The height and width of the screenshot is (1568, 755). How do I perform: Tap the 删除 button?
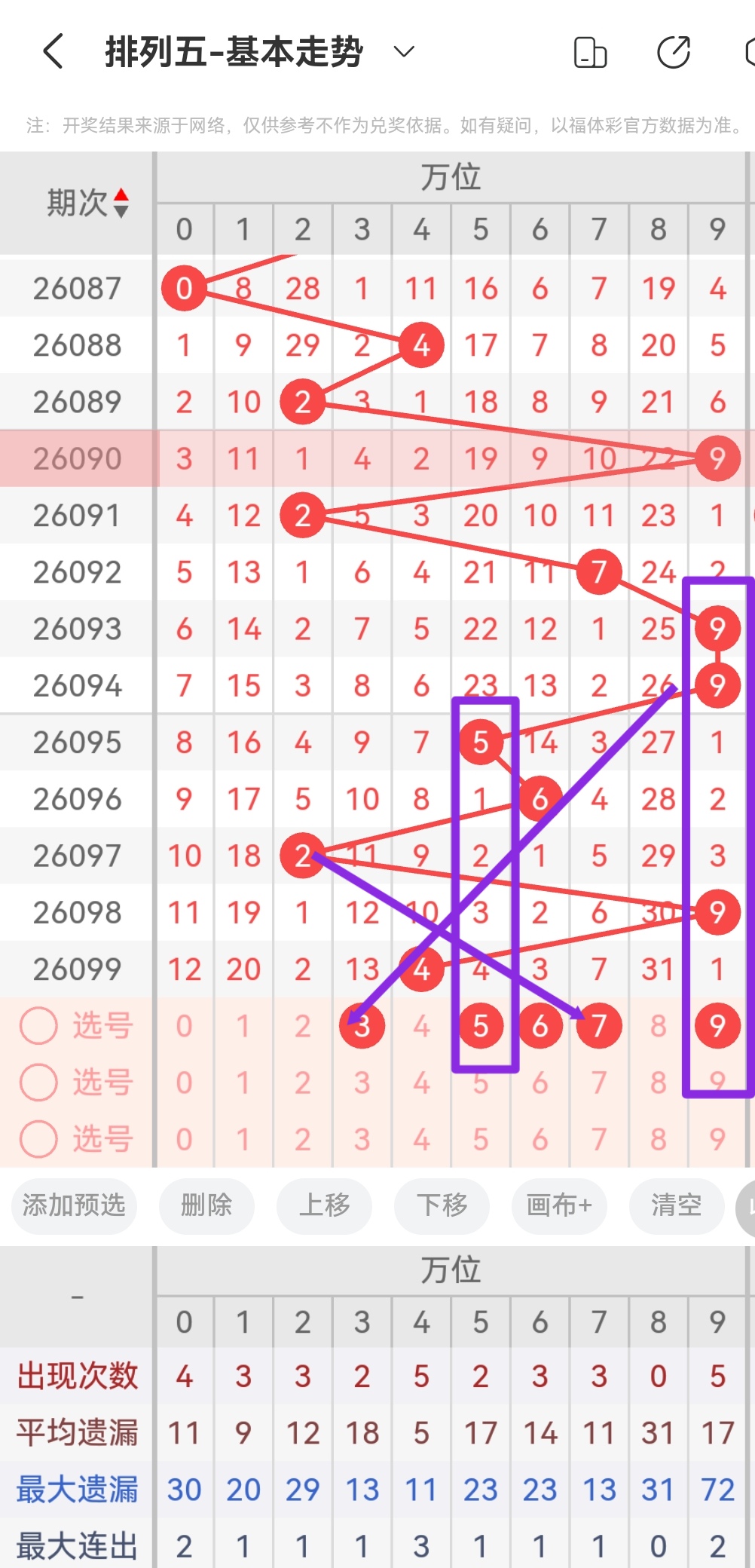(x=206, y=1205)
